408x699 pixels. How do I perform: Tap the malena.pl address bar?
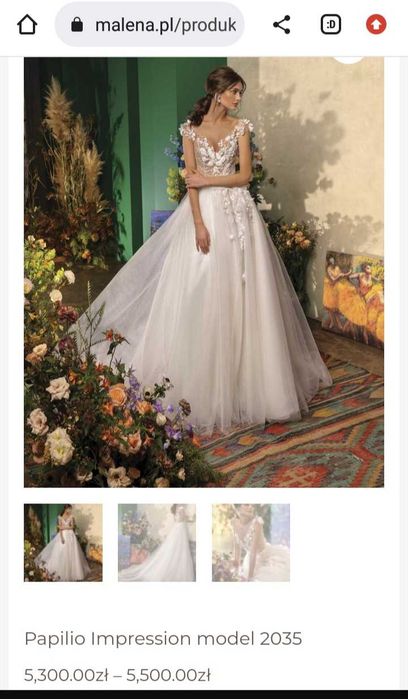tap(149, 25)
